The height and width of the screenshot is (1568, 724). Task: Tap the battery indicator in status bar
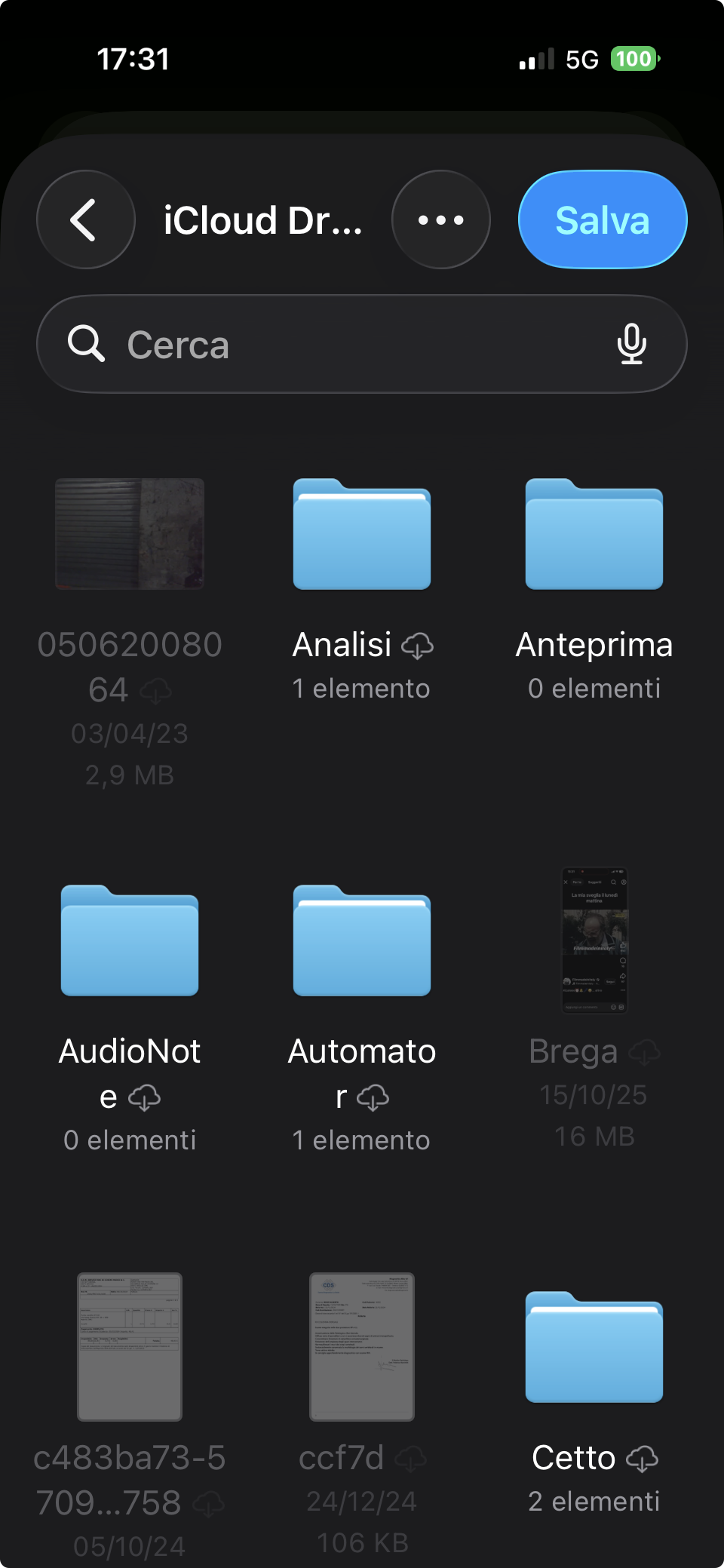633,59
